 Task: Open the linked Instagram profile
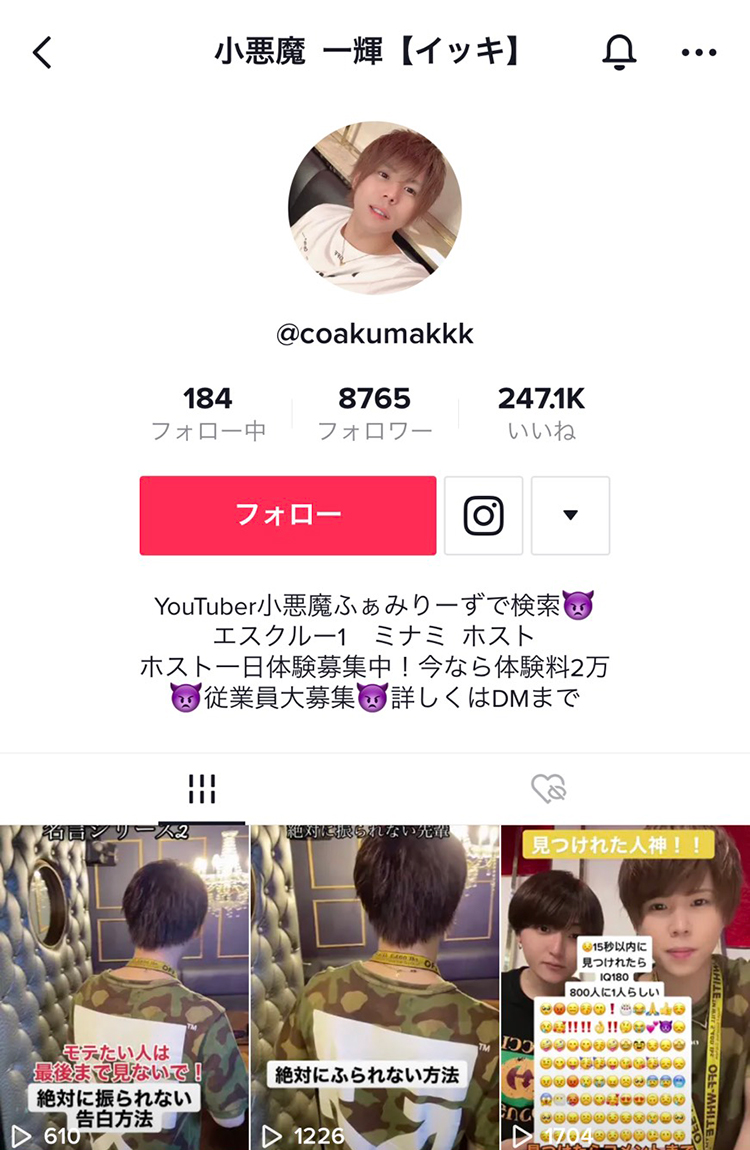coord(483,515)
